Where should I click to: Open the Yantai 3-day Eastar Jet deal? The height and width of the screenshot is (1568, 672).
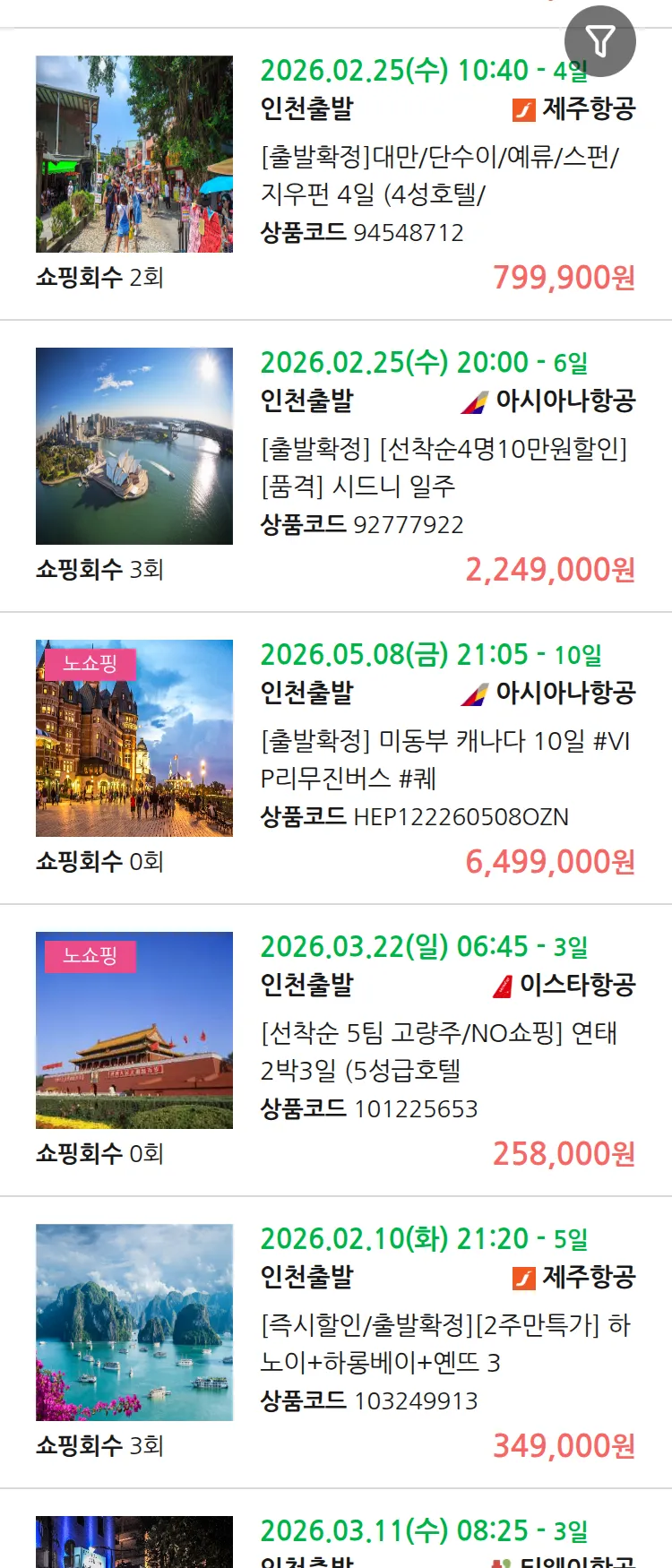(x=439, y=1051)
